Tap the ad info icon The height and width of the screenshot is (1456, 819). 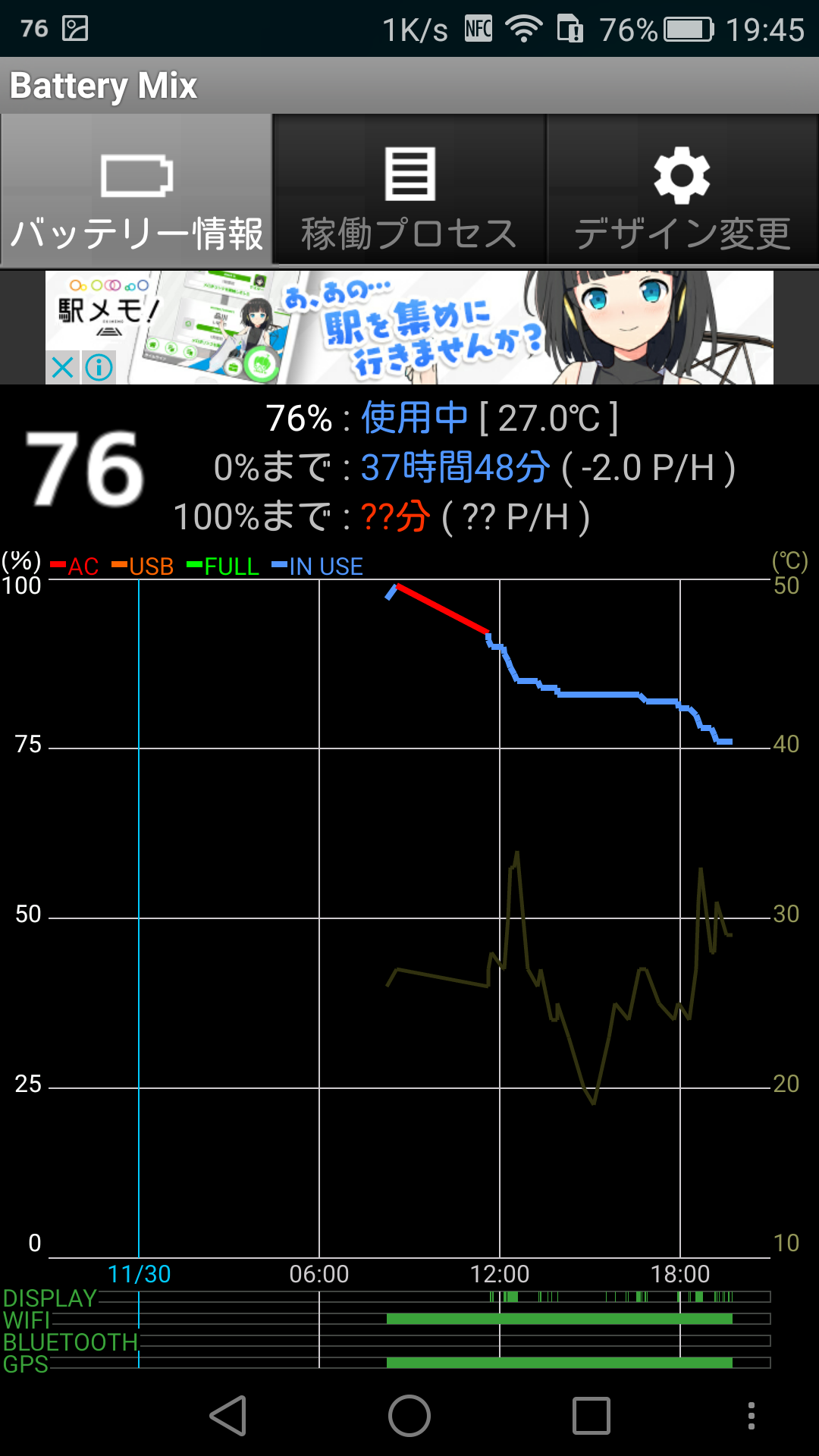[x=99, y=368]
